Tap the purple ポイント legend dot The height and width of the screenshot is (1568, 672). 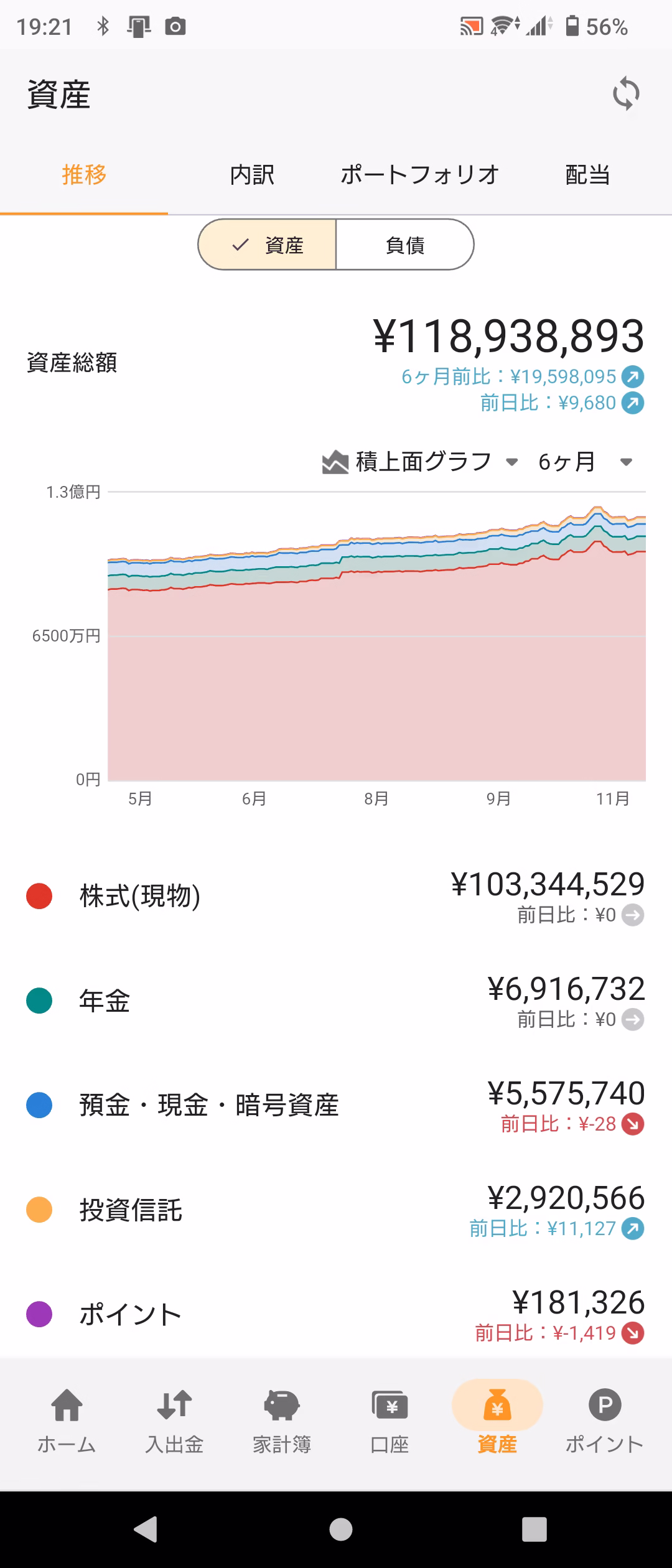(40, 1315)
